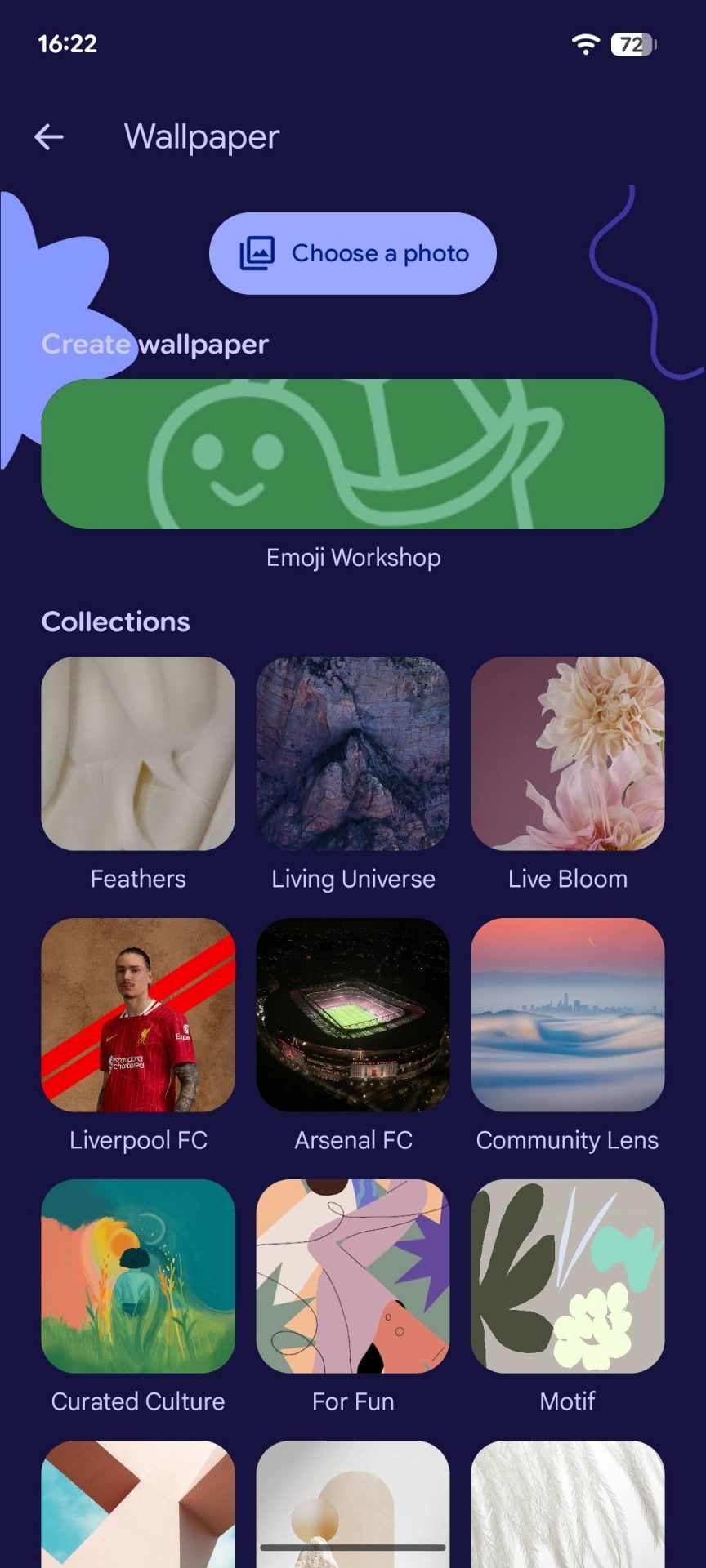Open the Curated Culture collection
The height and width of the screenshot is (1568, 706).
click(x=138, y=1276)
